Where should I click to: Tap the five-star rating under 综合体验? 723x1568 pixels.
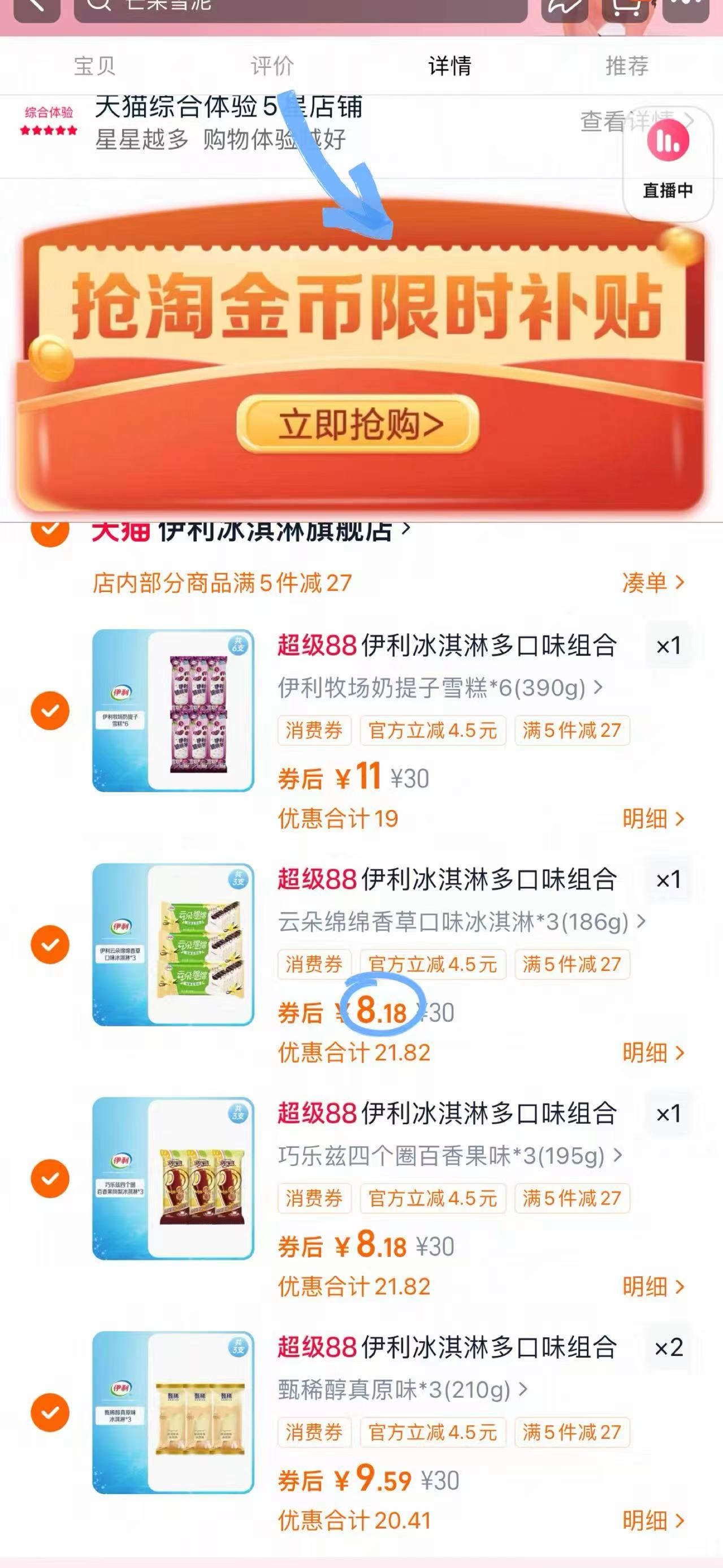pos(47,129)
